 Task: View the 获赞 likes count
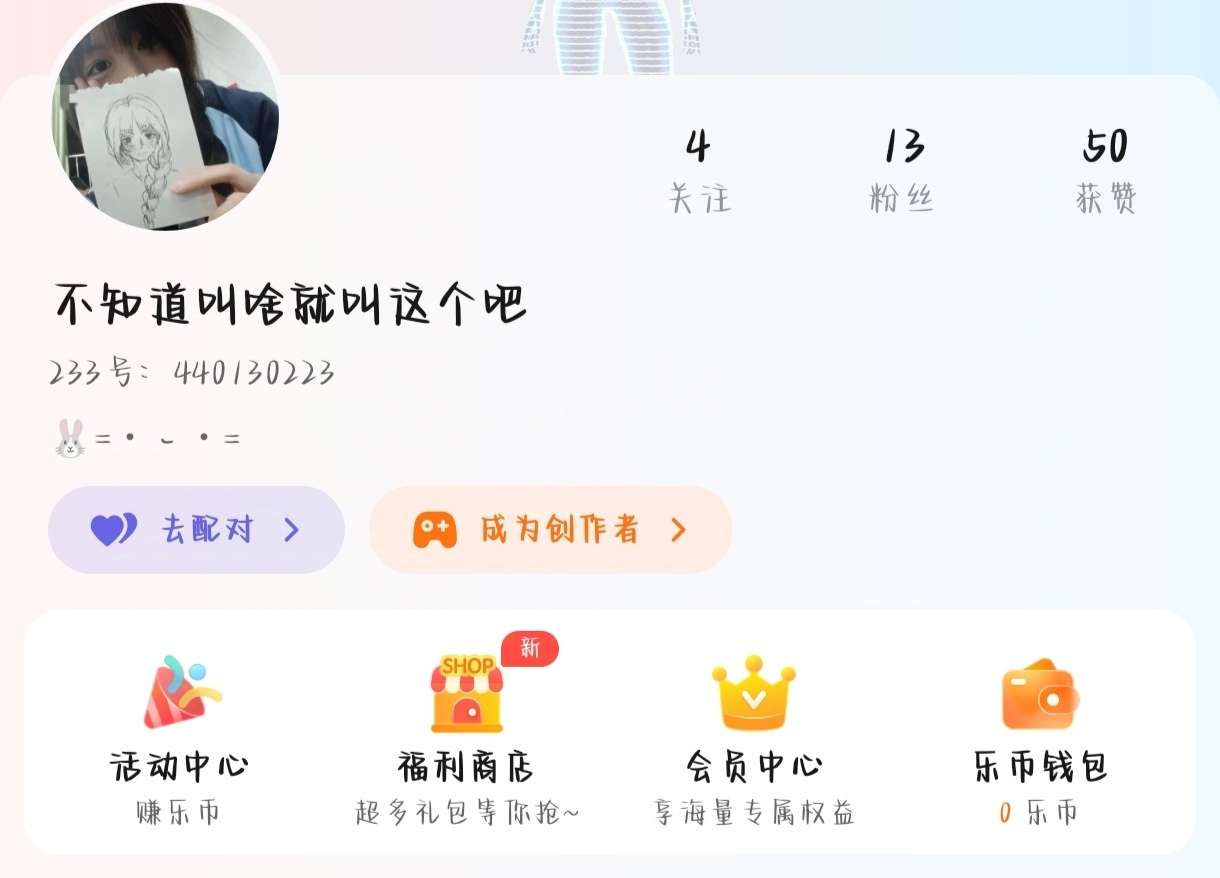(x=1106, y=170)
